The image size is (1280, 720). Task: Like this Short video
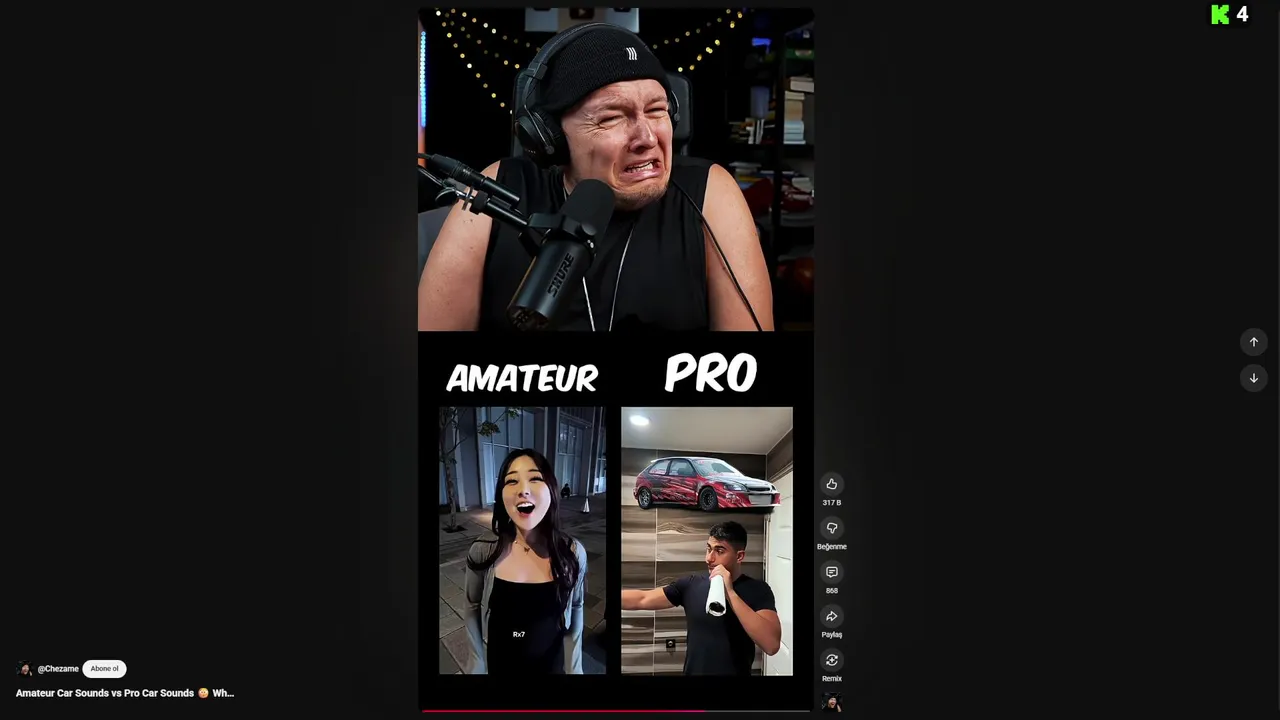click(x=831, y=485)
